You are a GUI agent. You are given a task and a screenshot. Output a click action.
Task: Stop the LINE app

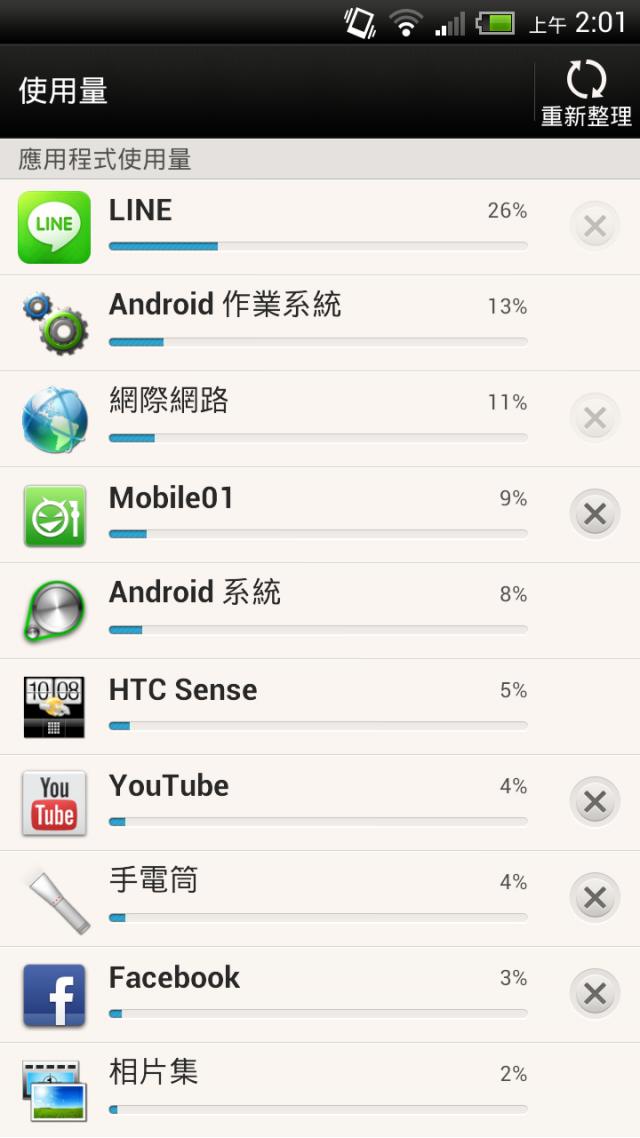click(x=594, y=226)
